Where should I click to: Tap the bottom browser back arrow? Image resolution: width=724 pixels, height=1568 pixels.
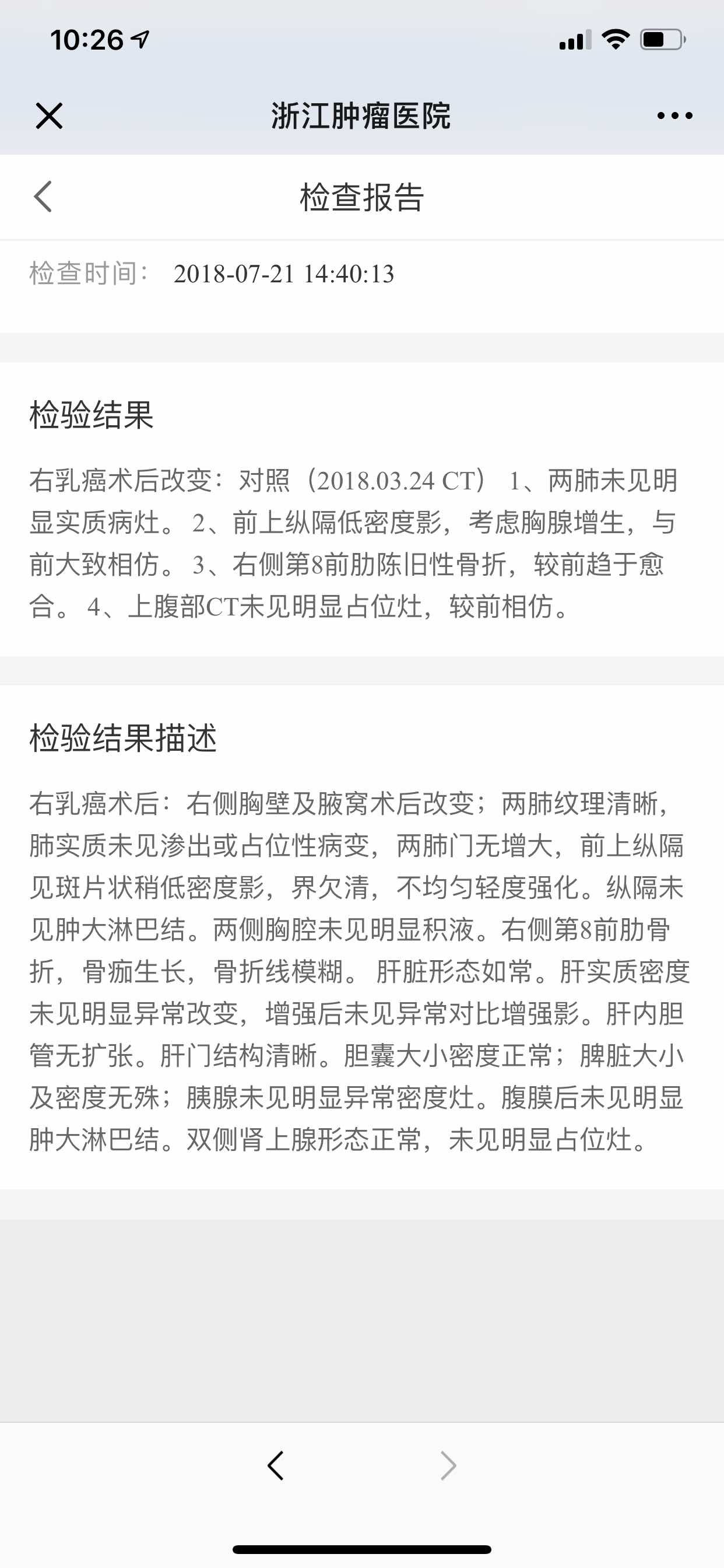[x=276, y=1465]
